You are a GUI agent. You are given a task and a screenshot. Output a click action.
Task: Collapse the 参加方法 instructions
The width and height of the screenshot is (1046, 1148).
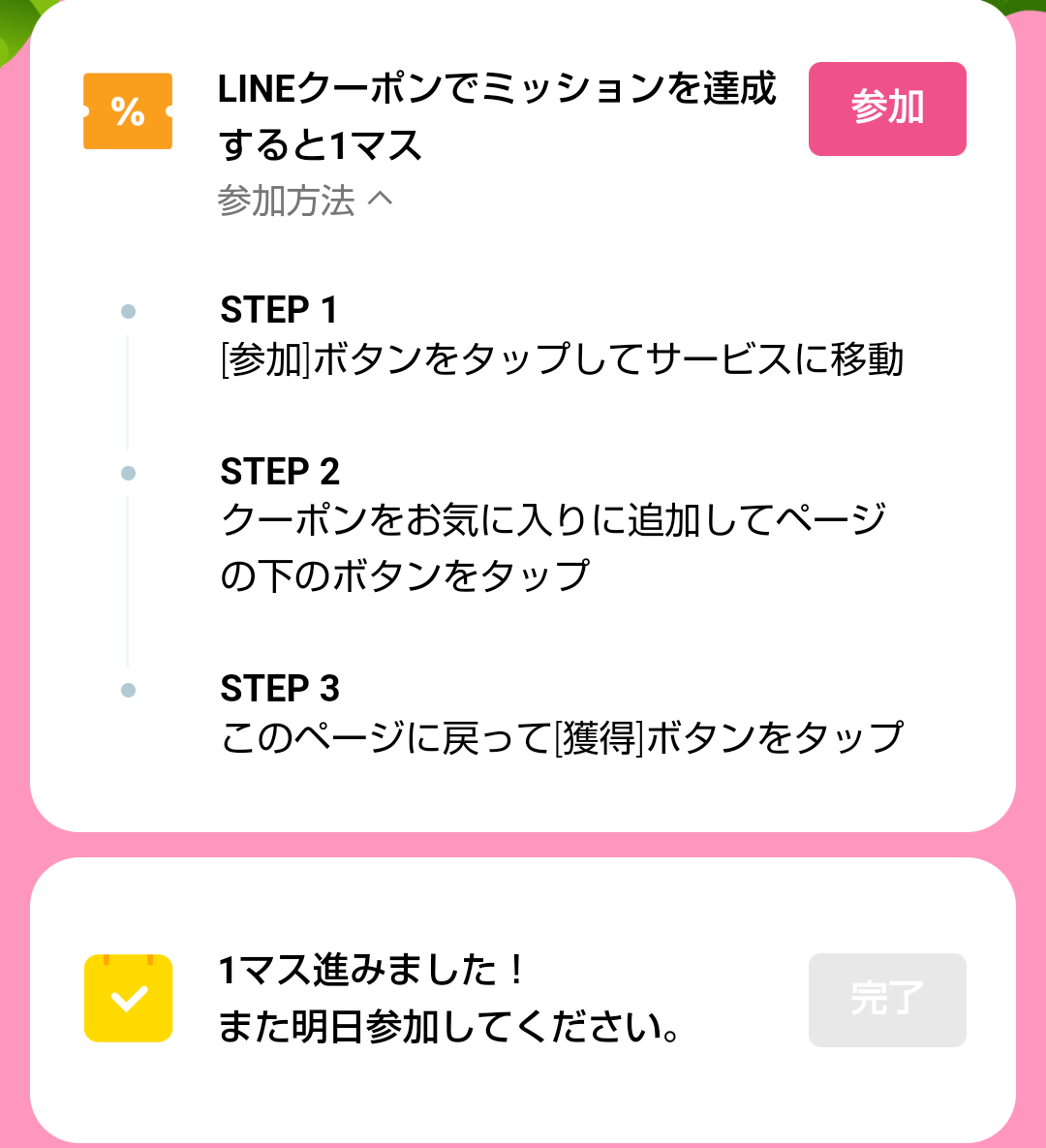(x=305, y=201)
